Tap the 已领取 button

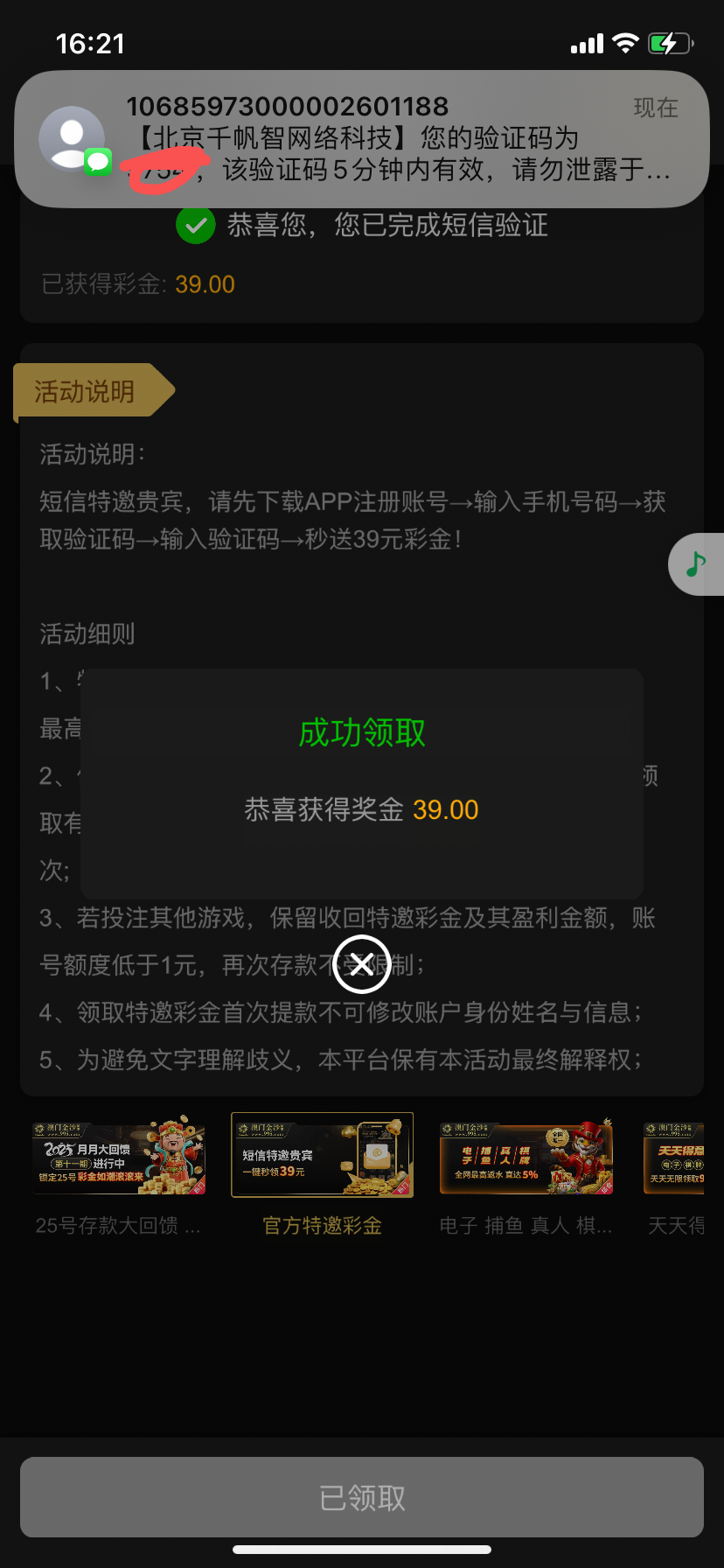coord(362,1497)
